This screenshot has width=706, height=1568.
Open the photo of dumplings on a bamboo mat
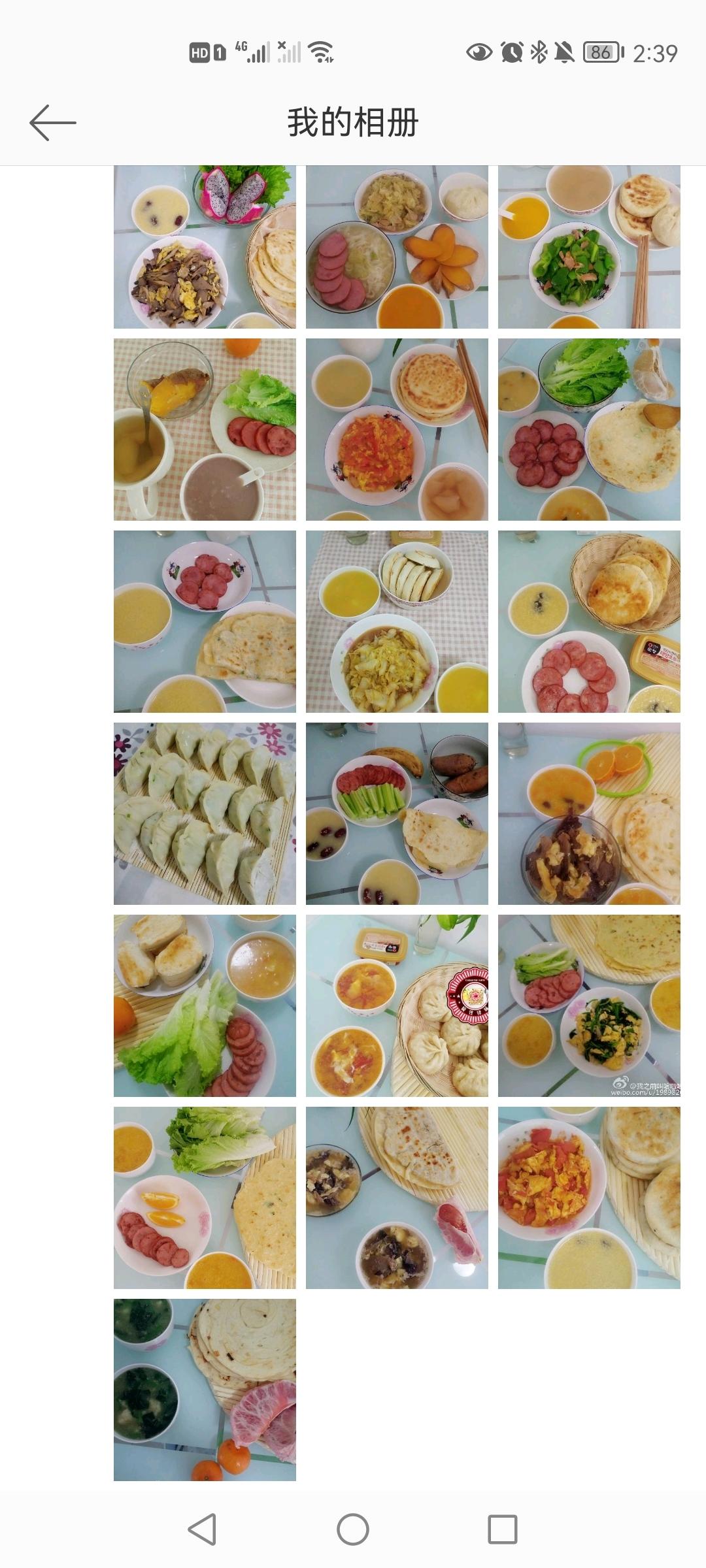click(x=205, y=813)
